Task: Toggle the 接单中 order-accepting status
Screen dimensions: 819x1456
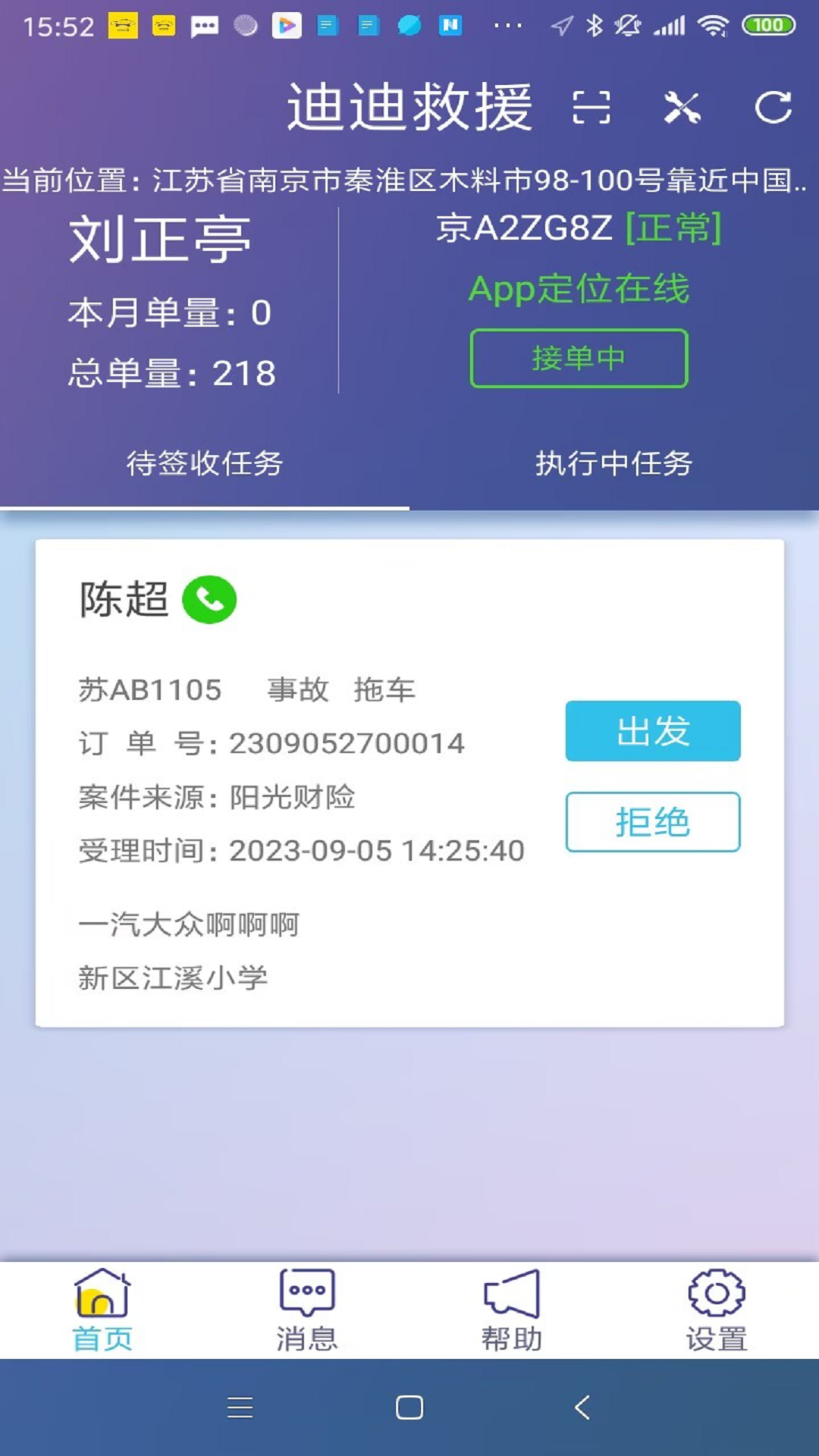Action: [x=579, y=359]
